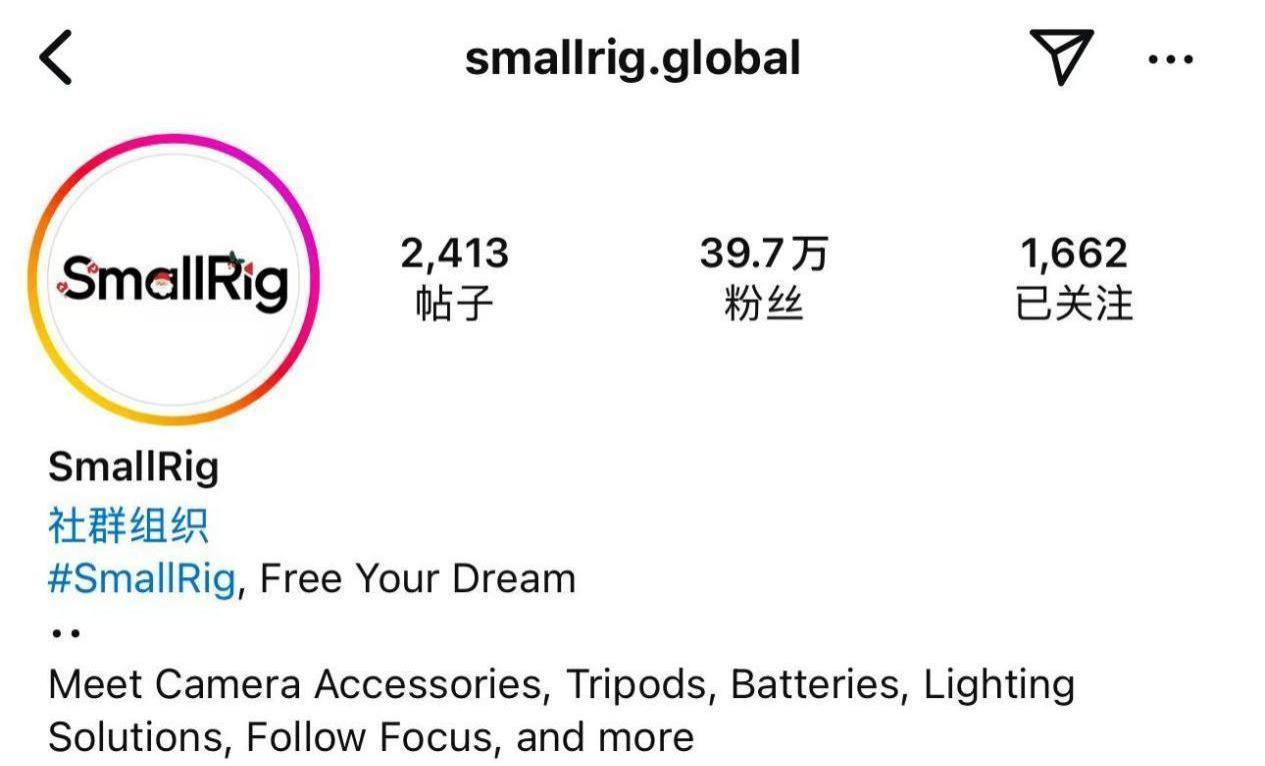Open the 社群组织 category link
This screenshot has width=1265, height=766.
click(x=129, y=525)
